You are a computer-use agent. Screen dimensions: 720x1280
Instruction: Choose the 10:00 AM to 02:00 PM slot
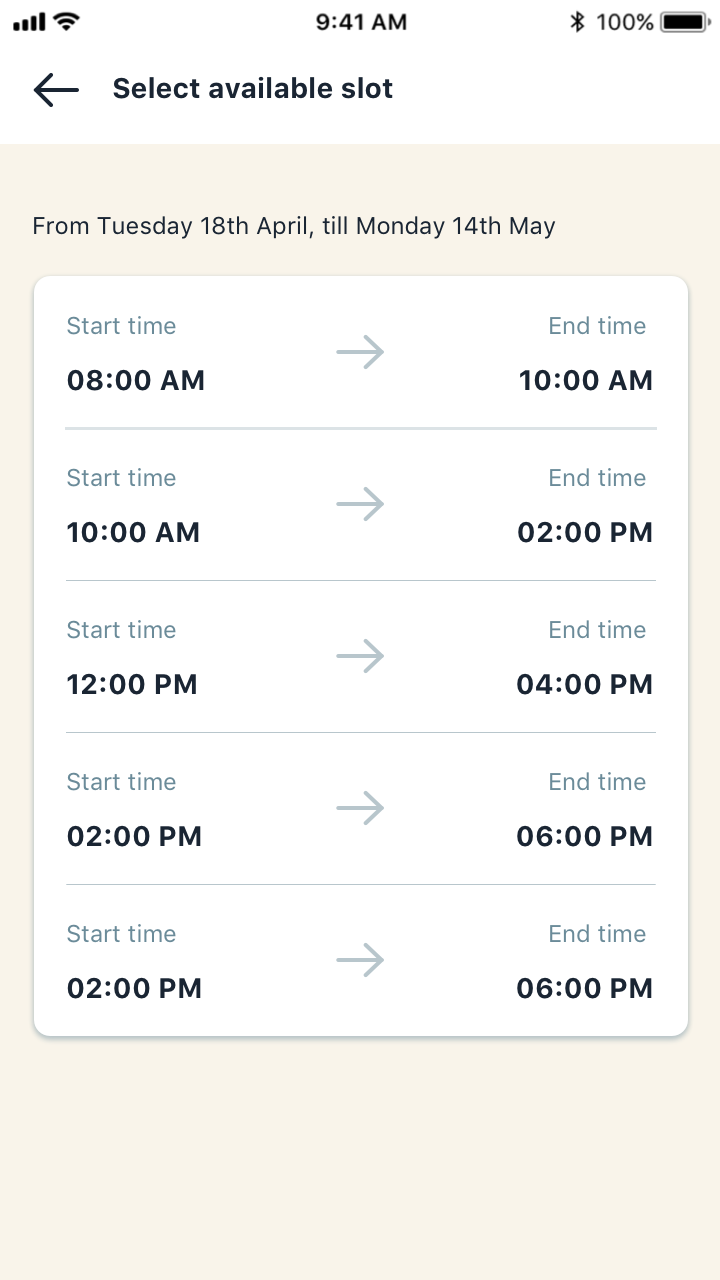pyautogui.click(x=360, y=505)
